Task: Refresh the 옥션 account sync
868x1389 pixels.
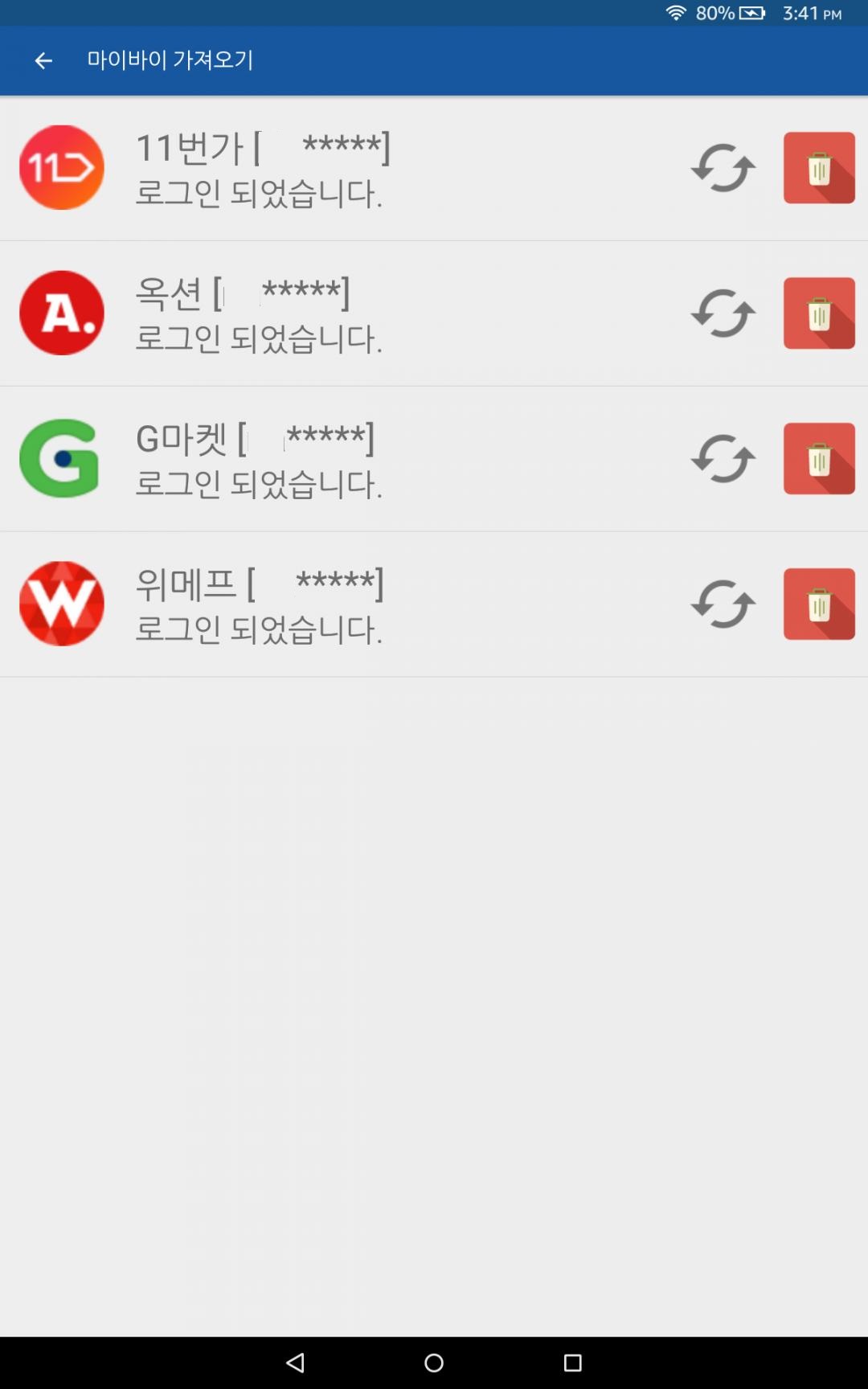Action: [723, 313]
